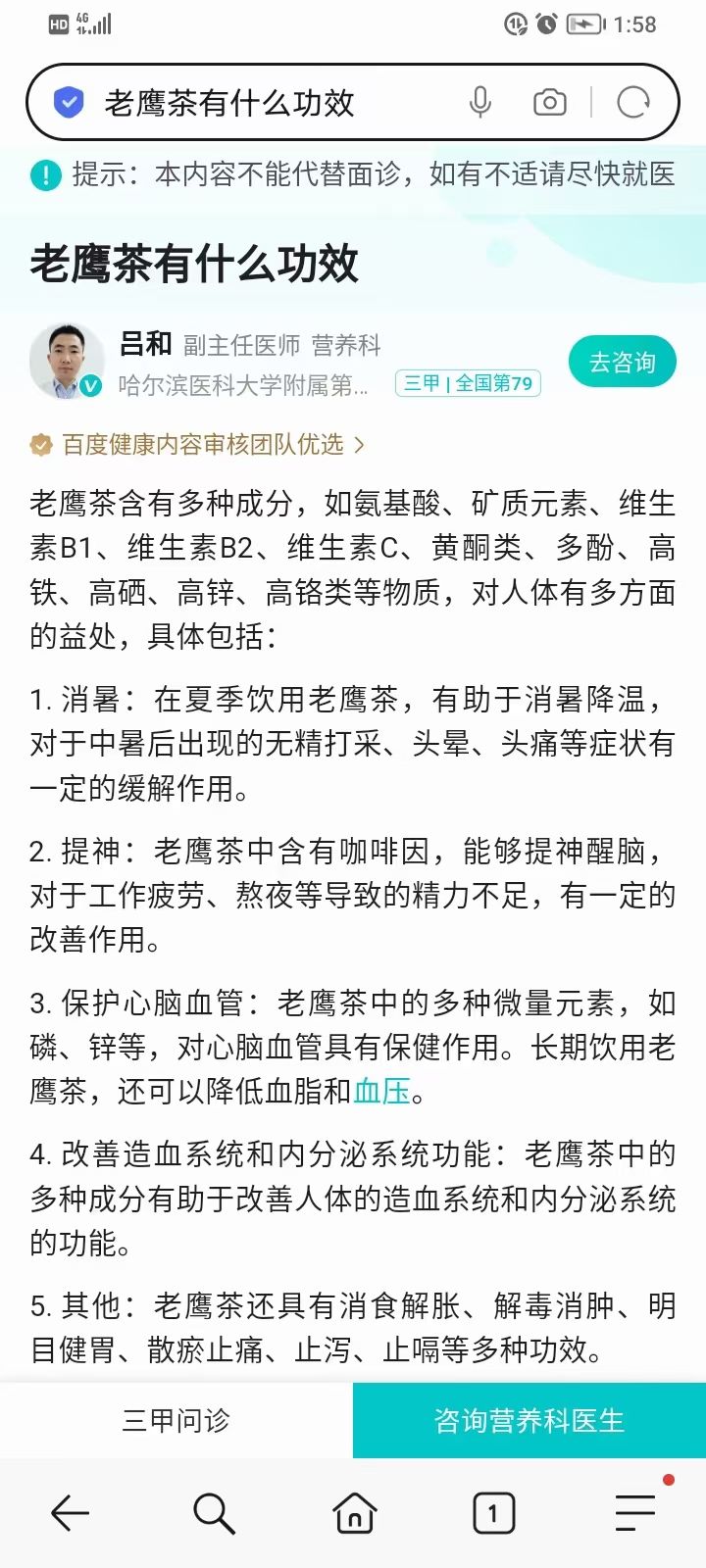Tap the 去咨询 button
Image resolution: width=706 pixels, height=1568 pixels.
(622, 362)
